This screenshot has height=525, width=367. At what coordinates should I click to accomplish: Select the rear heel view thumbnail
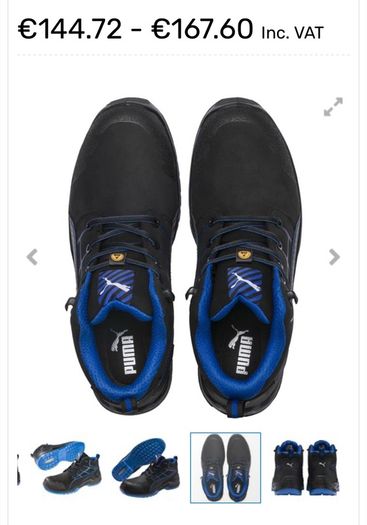(305, 467)
